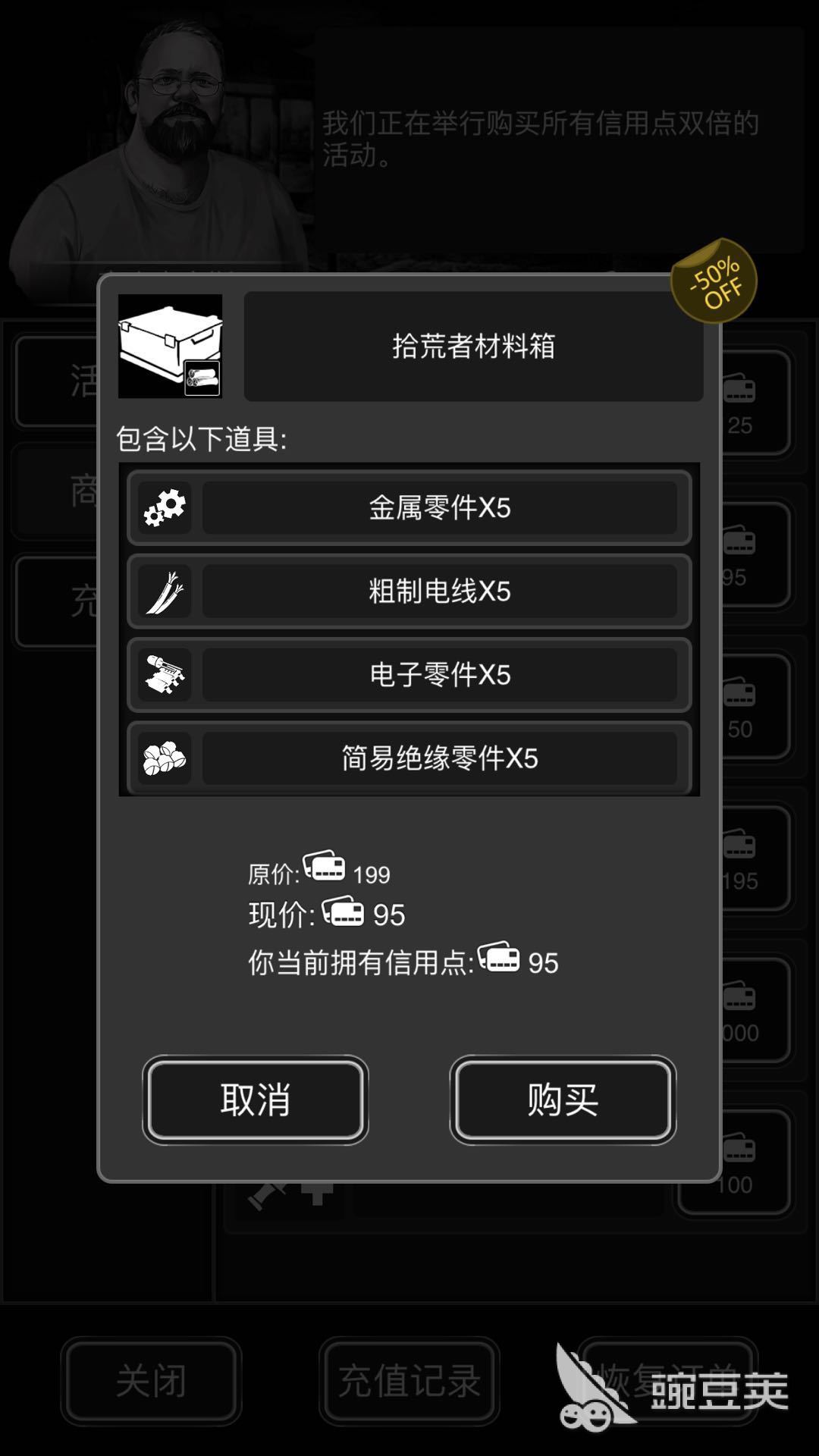Tap 购买 to buy the material box

click(x=562, y=1100)
